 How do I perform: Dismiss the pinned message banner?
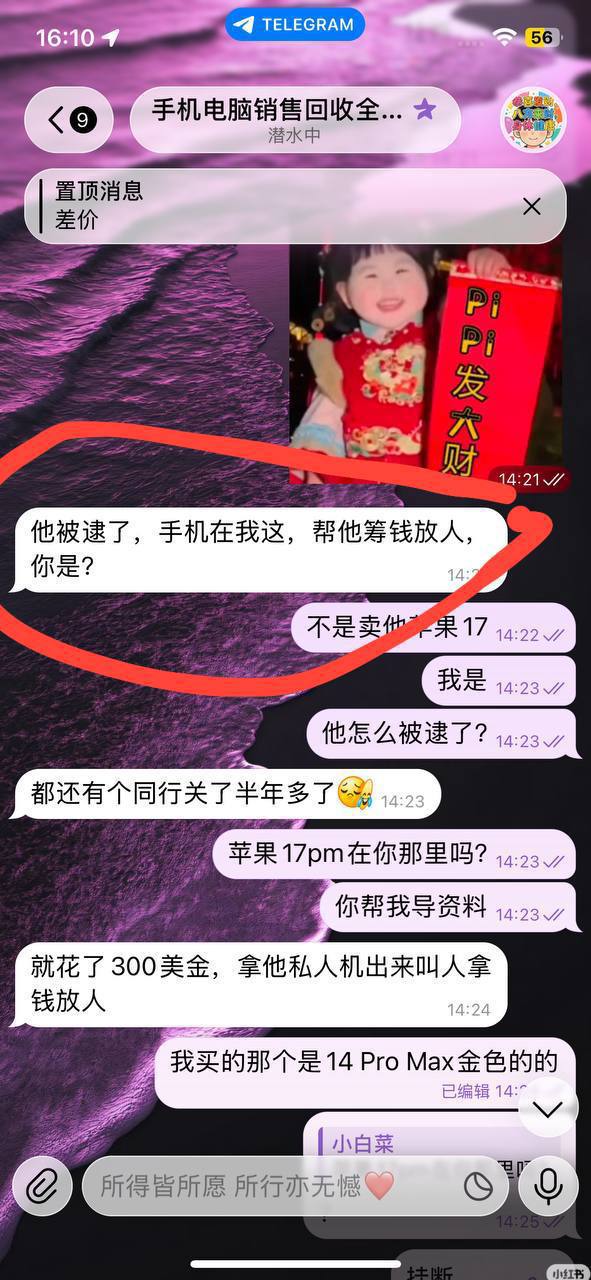tap(532, 206)
